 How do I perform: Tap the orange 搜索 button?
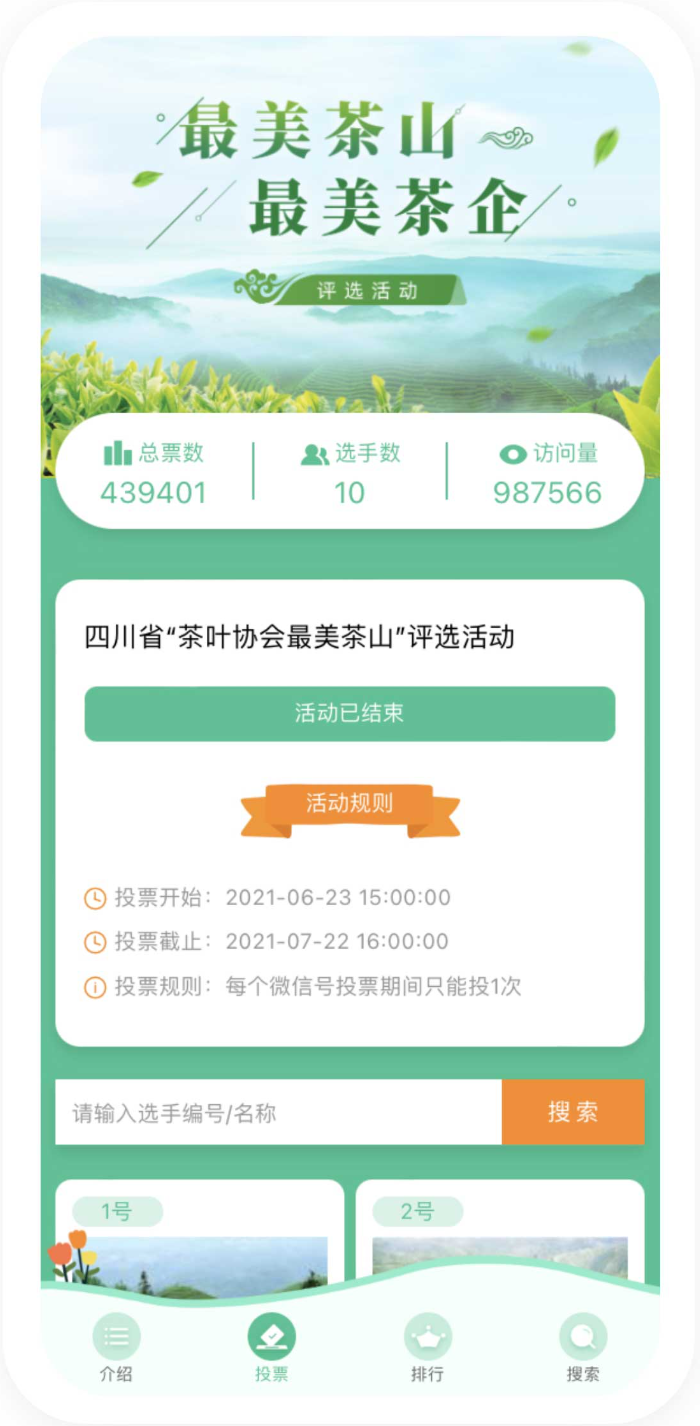[x=573, y=1112]
